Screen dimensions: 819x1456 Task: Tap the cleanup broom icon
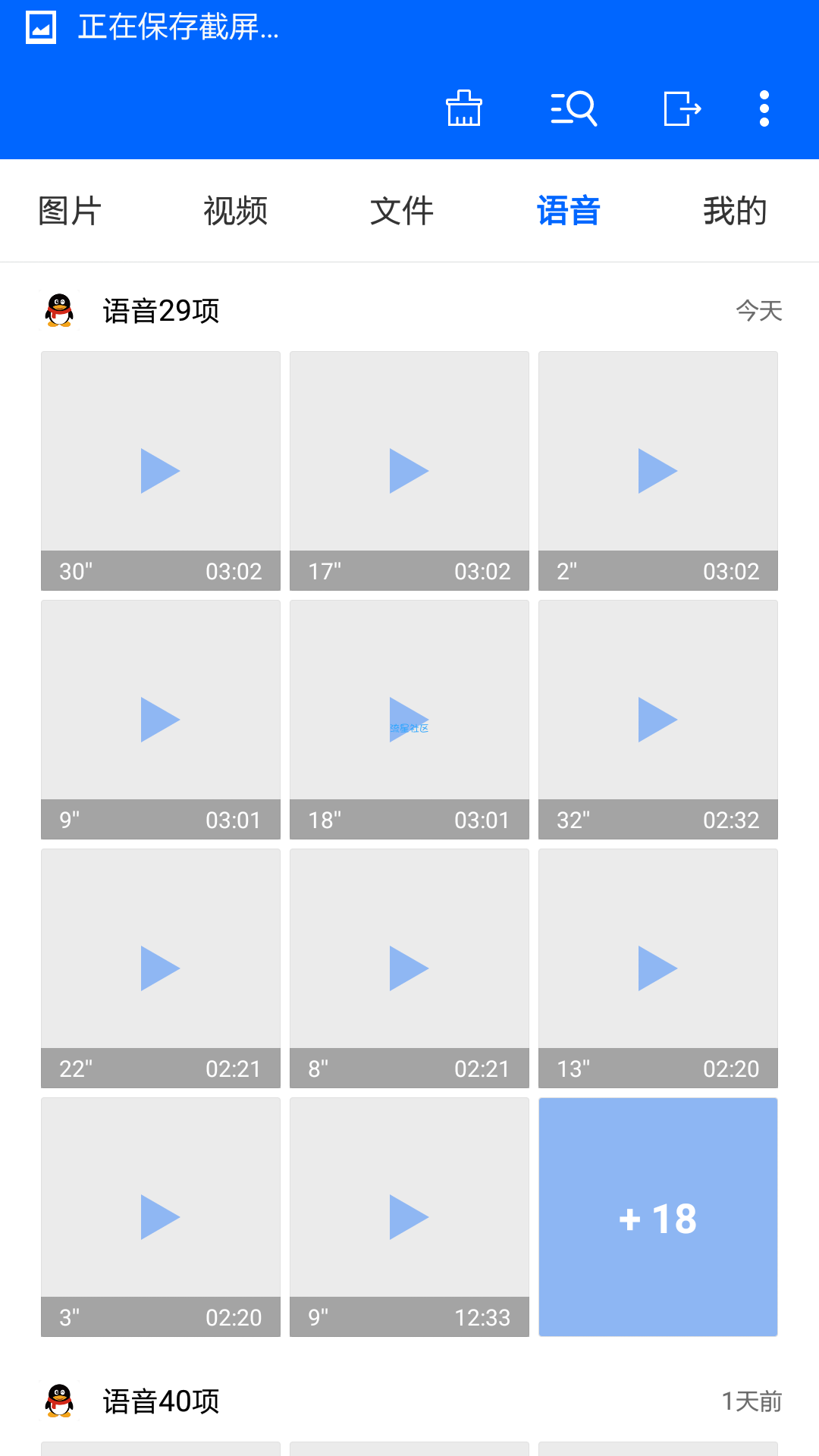[463, 108]
